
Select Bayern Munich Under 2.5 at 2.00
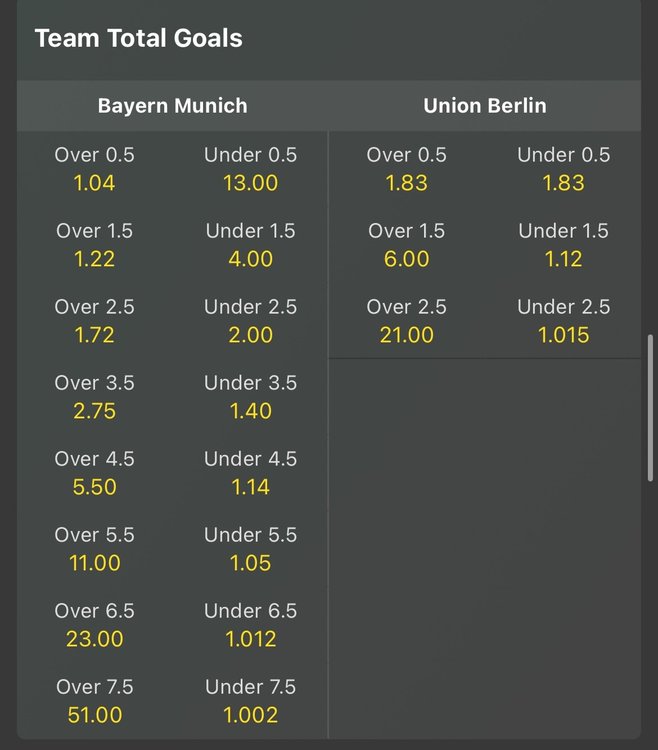pos(251,322)
